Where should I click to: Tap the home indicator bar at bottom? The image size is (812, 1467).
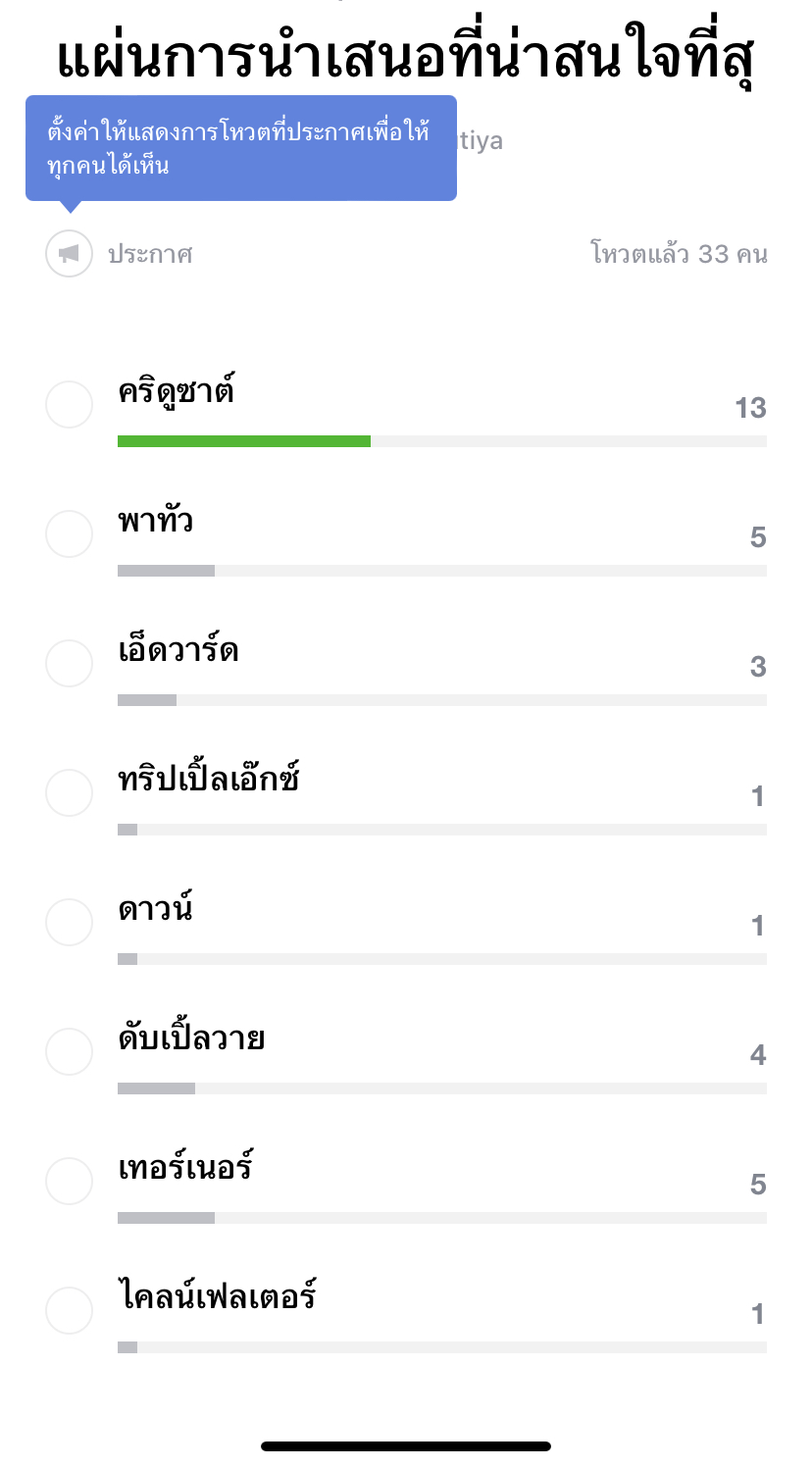[x=406, y=1444]
